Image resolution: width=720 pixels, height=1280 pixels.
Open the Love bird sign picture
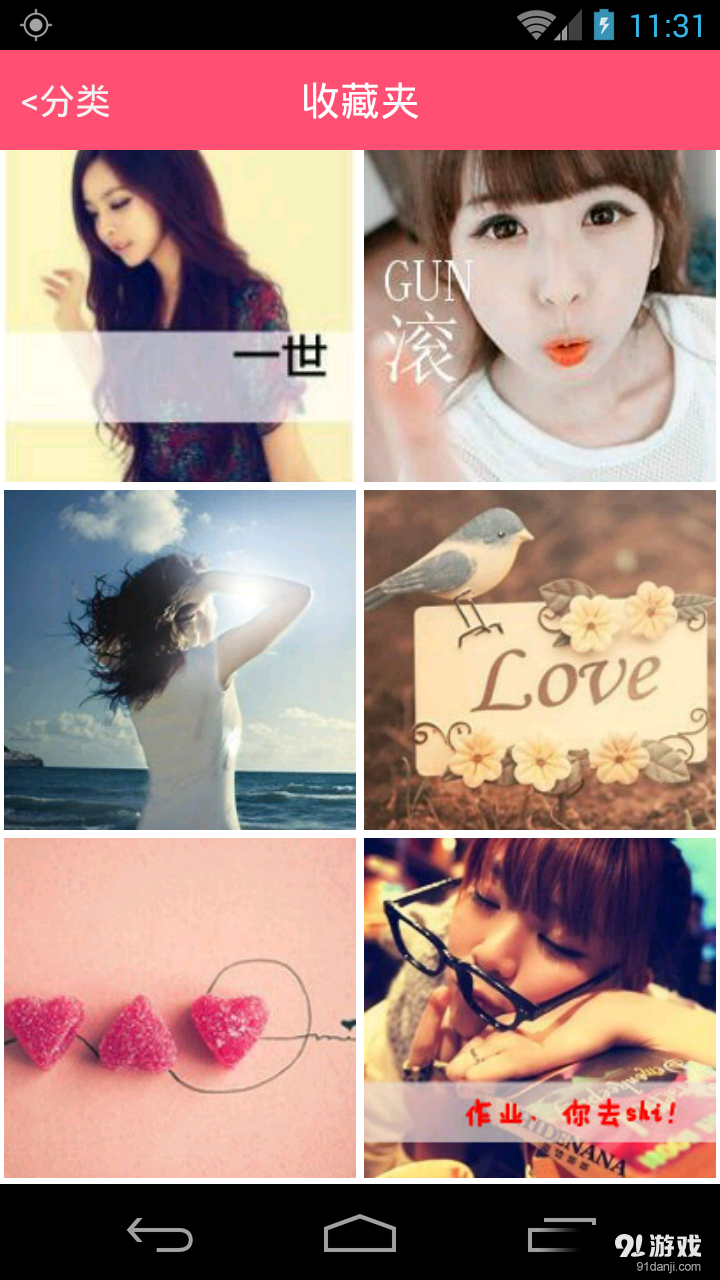[x=540, y=660]
